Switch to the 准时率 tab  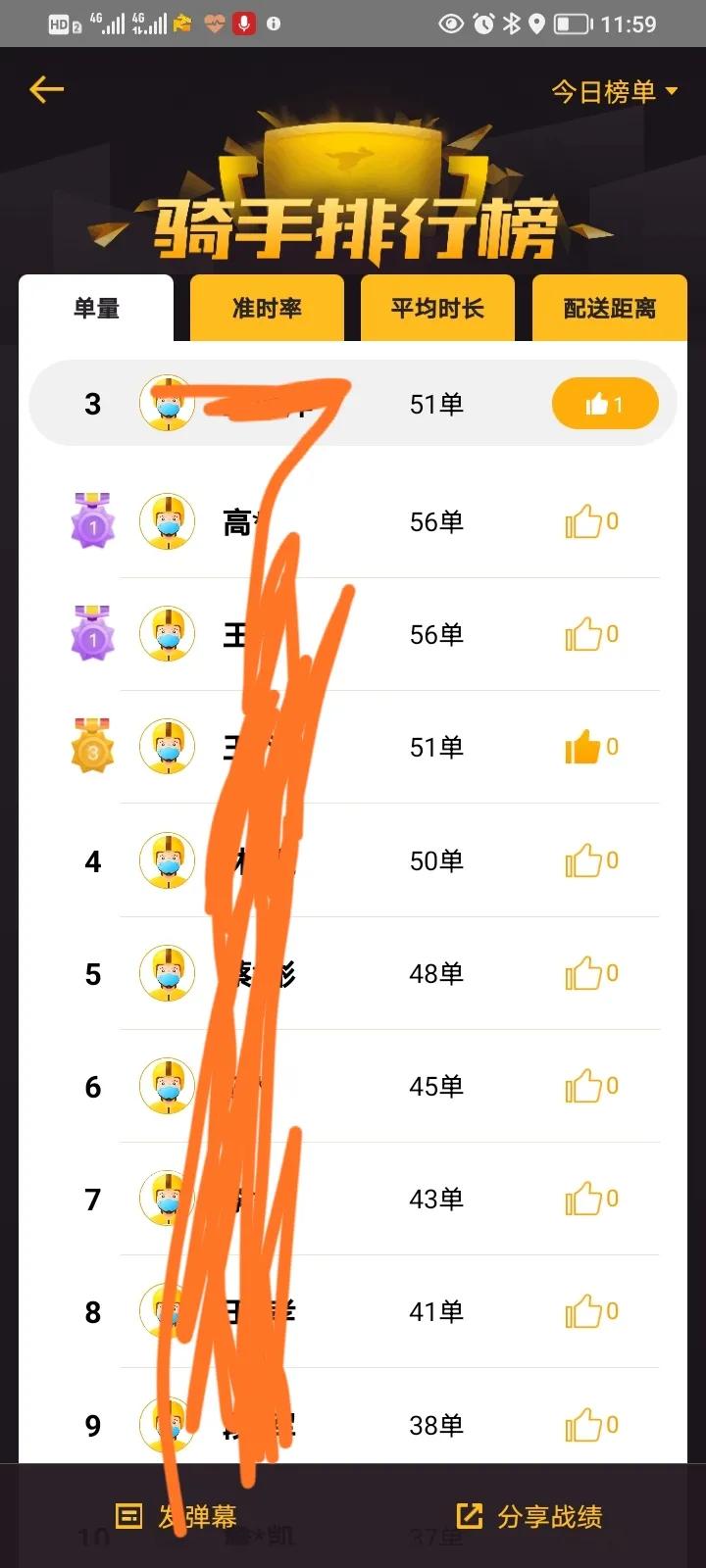(267, 309)
